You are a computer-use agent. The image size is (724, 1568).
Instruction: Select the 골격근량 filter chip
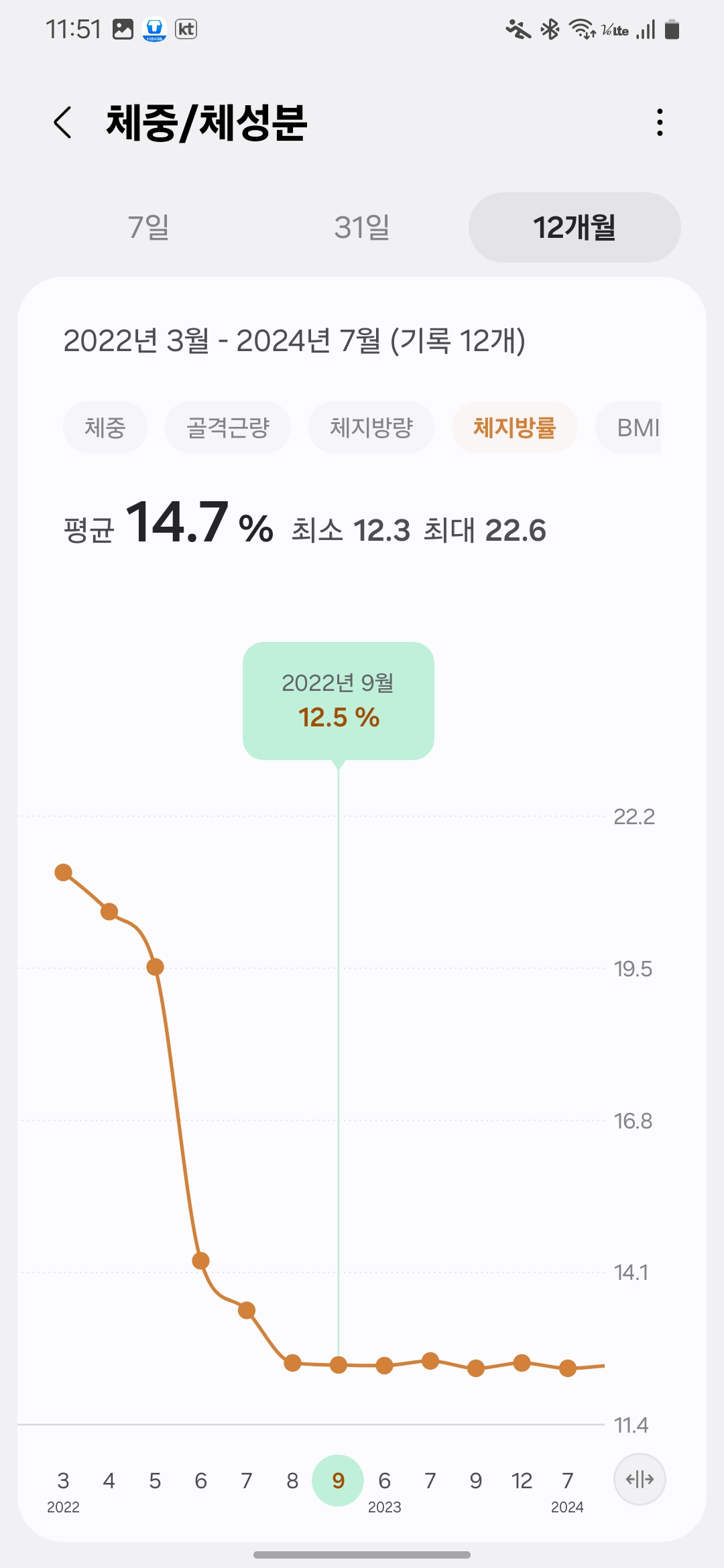[228, 427]
